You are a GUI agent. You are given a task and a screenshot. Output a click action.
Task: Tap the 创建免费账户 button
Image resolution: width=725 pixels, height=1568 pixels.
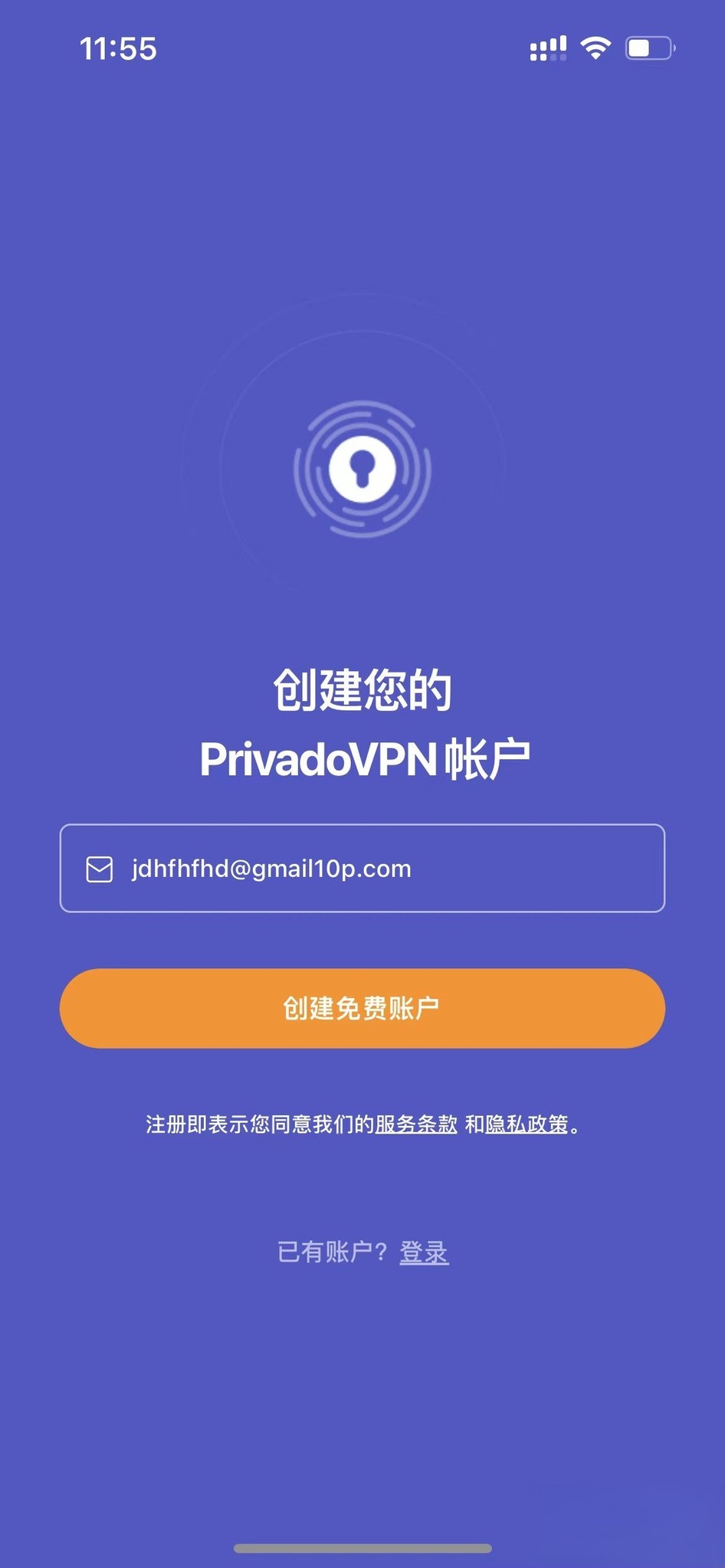tap(362, 1008)
